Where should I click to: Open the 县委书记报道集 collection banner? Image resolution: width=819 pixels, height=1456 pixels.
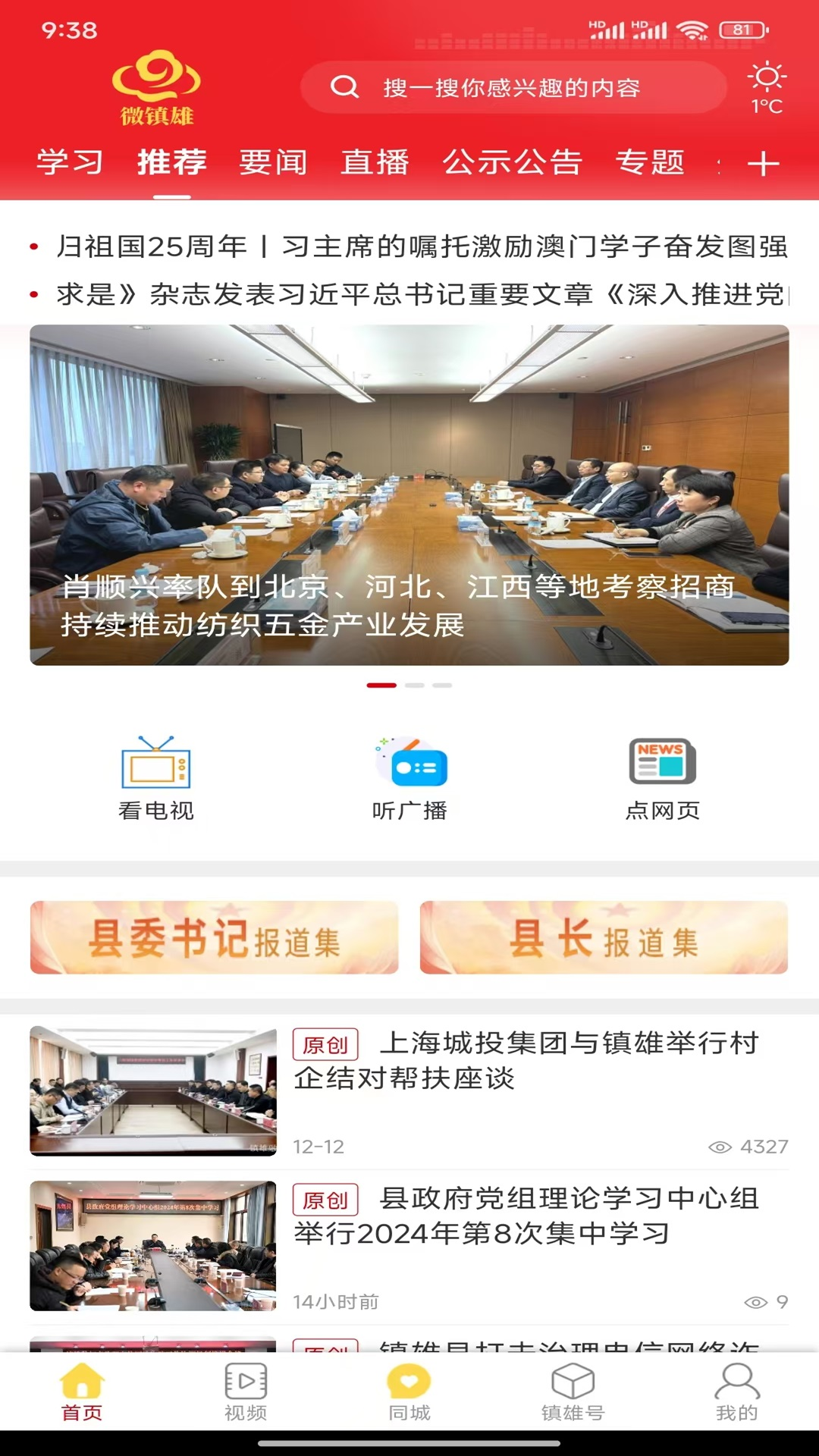(x=215, y=939)
